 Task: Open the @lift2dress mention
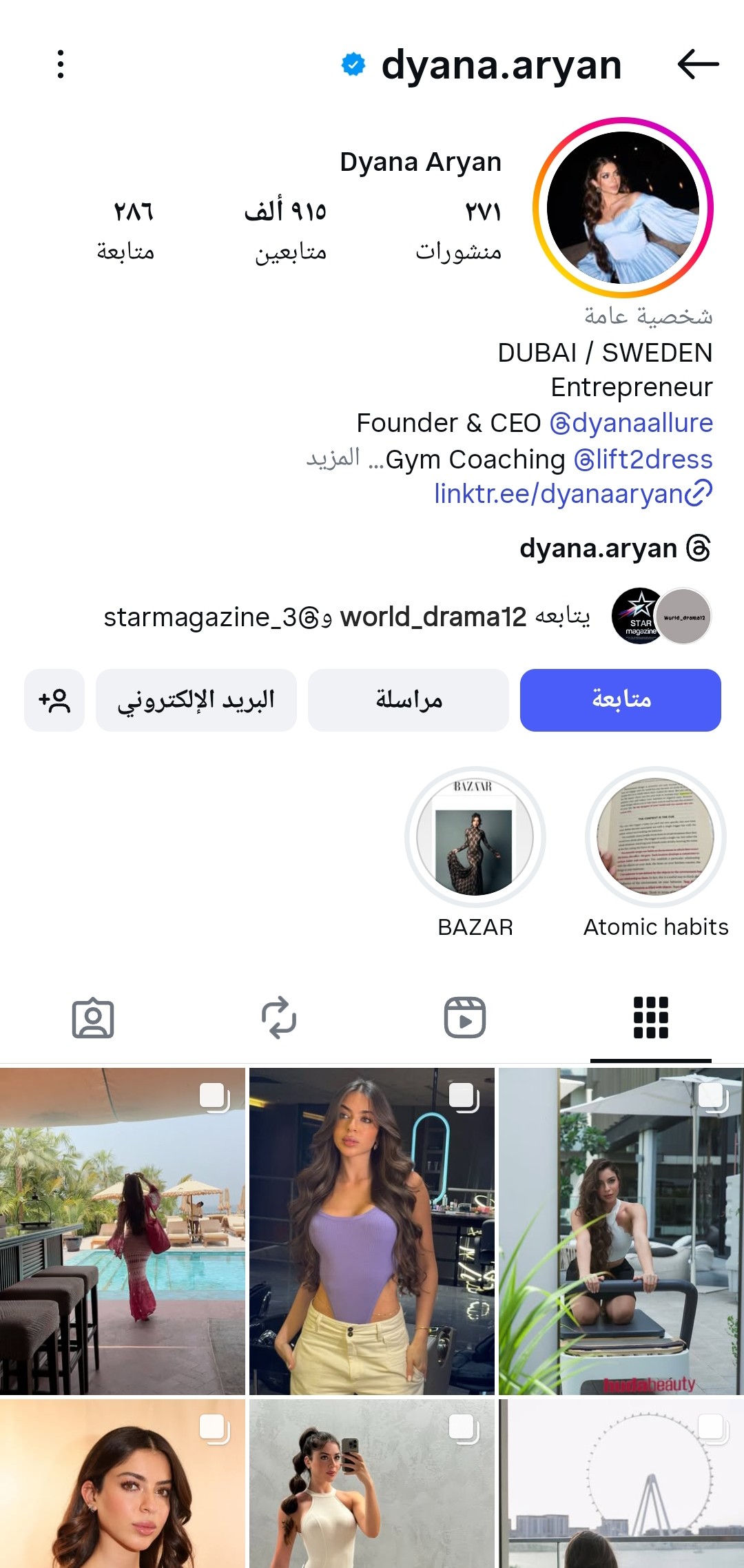(643, 459)
